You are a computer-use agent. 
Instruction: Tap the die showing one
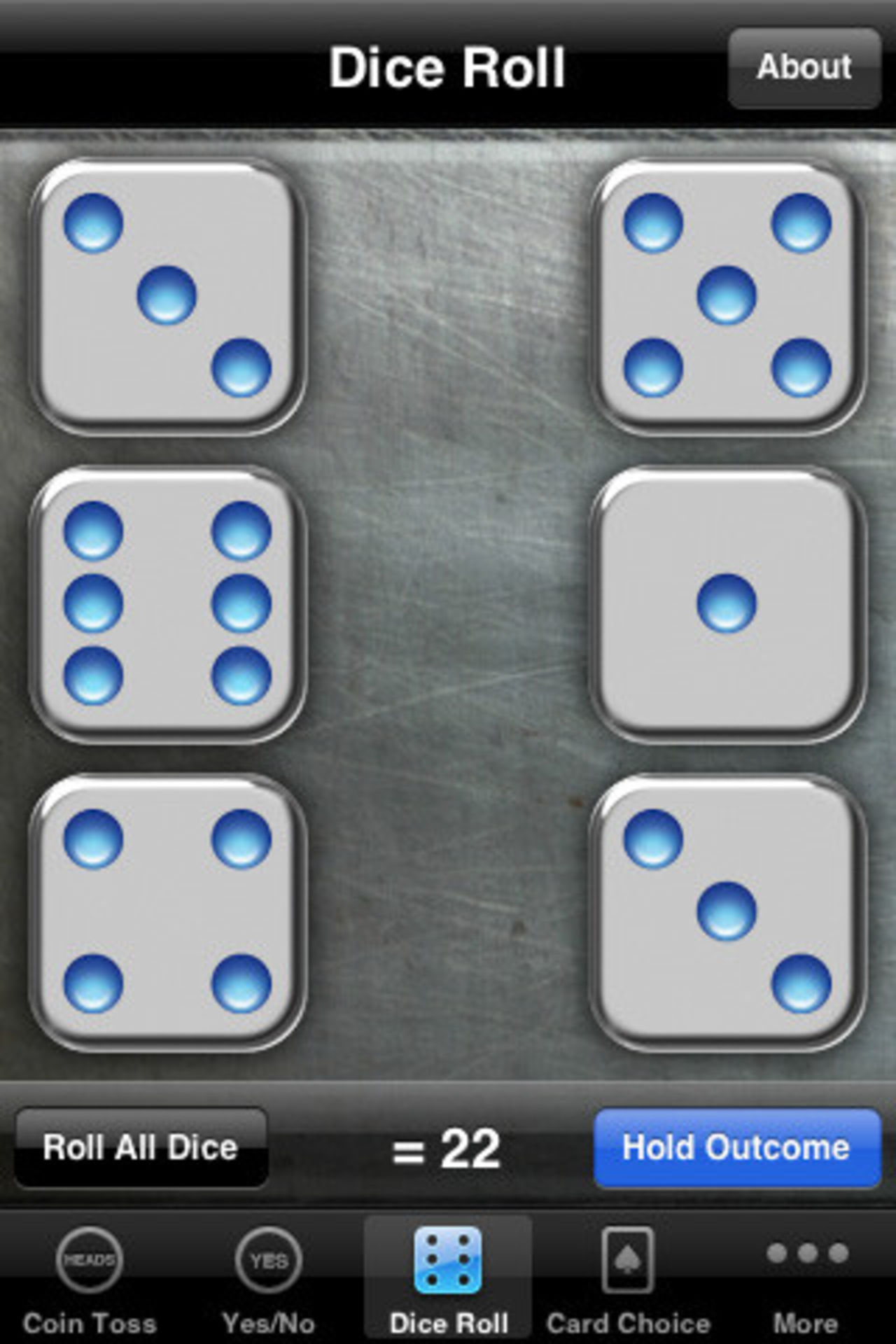(727, 603)
